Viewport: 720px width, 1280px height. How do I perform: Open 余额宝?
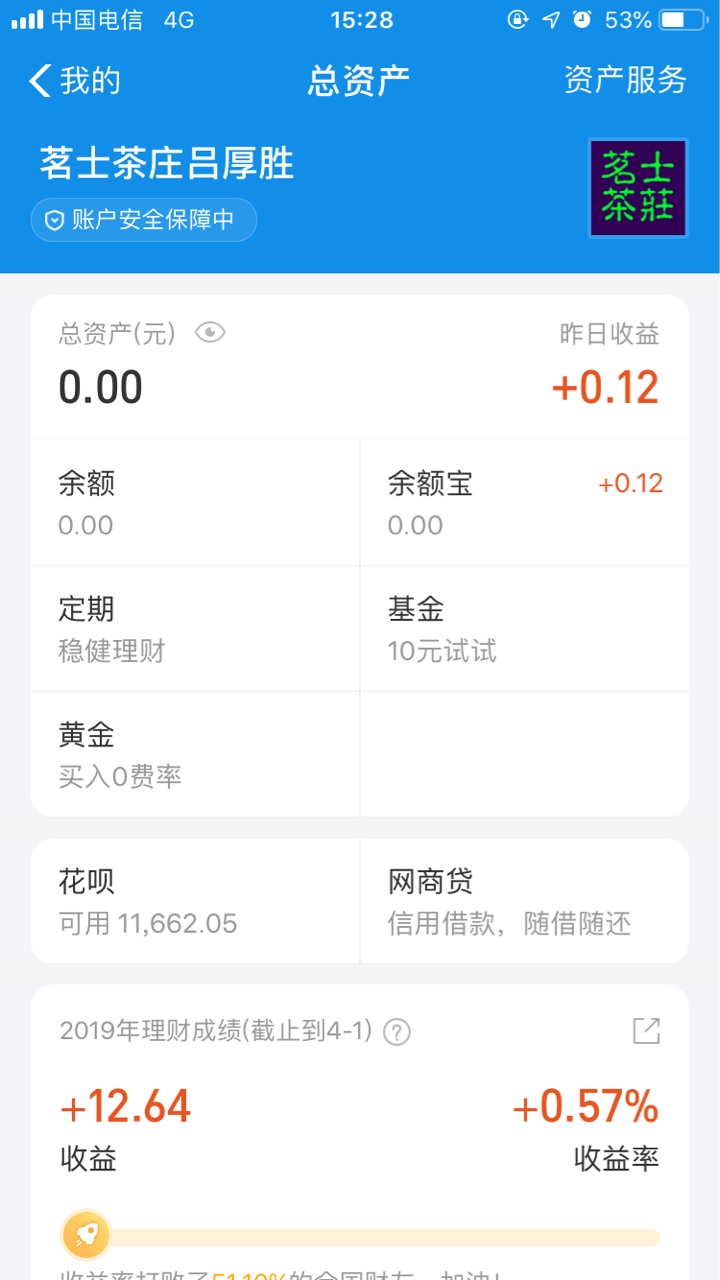[525, 502]
